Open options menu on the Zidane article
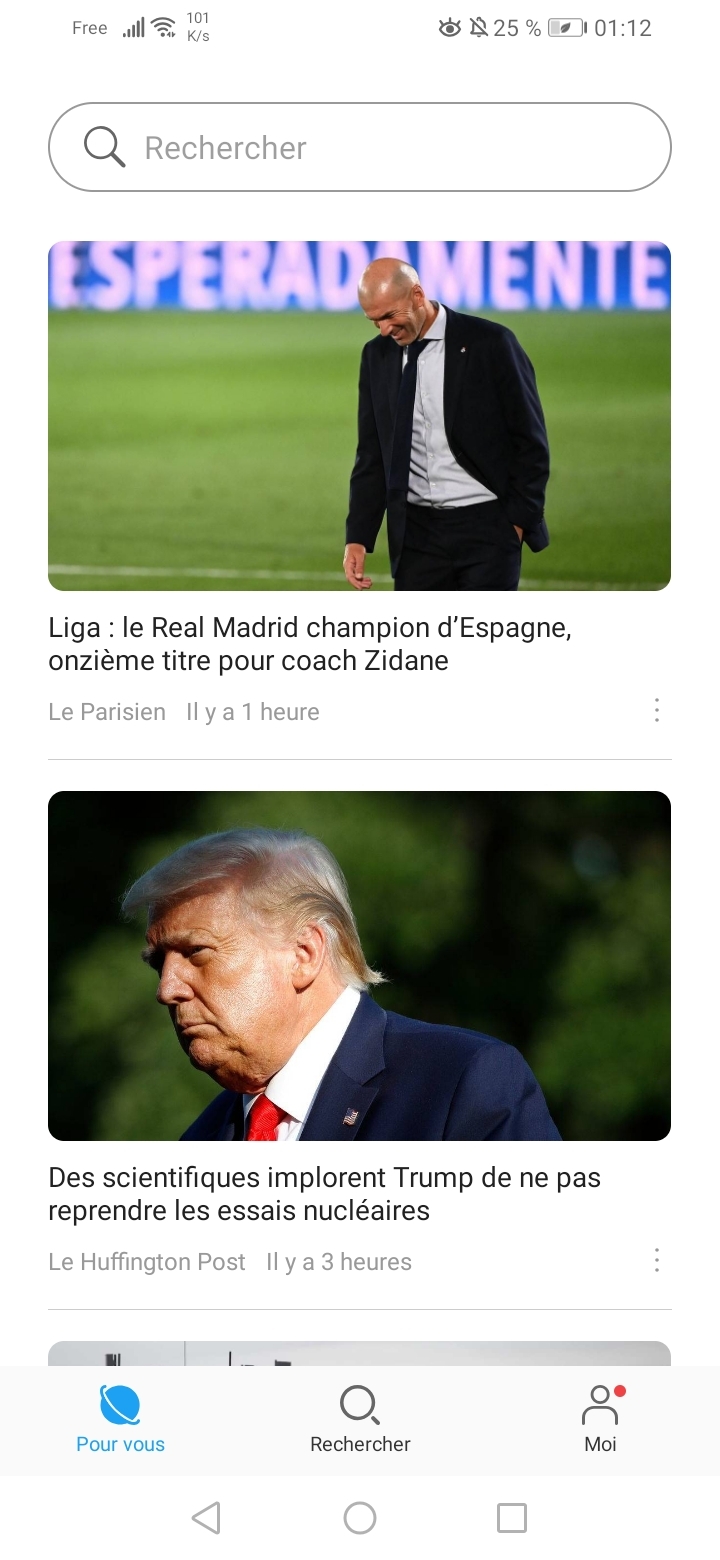 coord(657,710)
